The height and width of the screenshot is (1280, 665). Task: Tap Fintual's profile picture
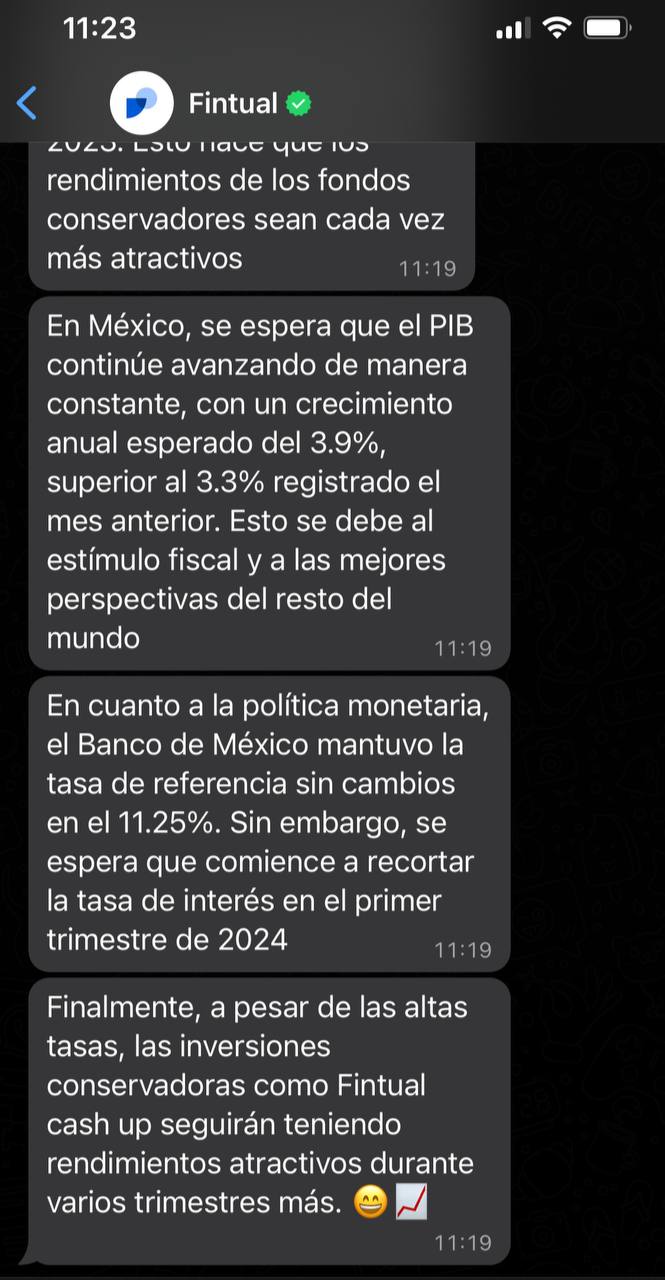142,103
